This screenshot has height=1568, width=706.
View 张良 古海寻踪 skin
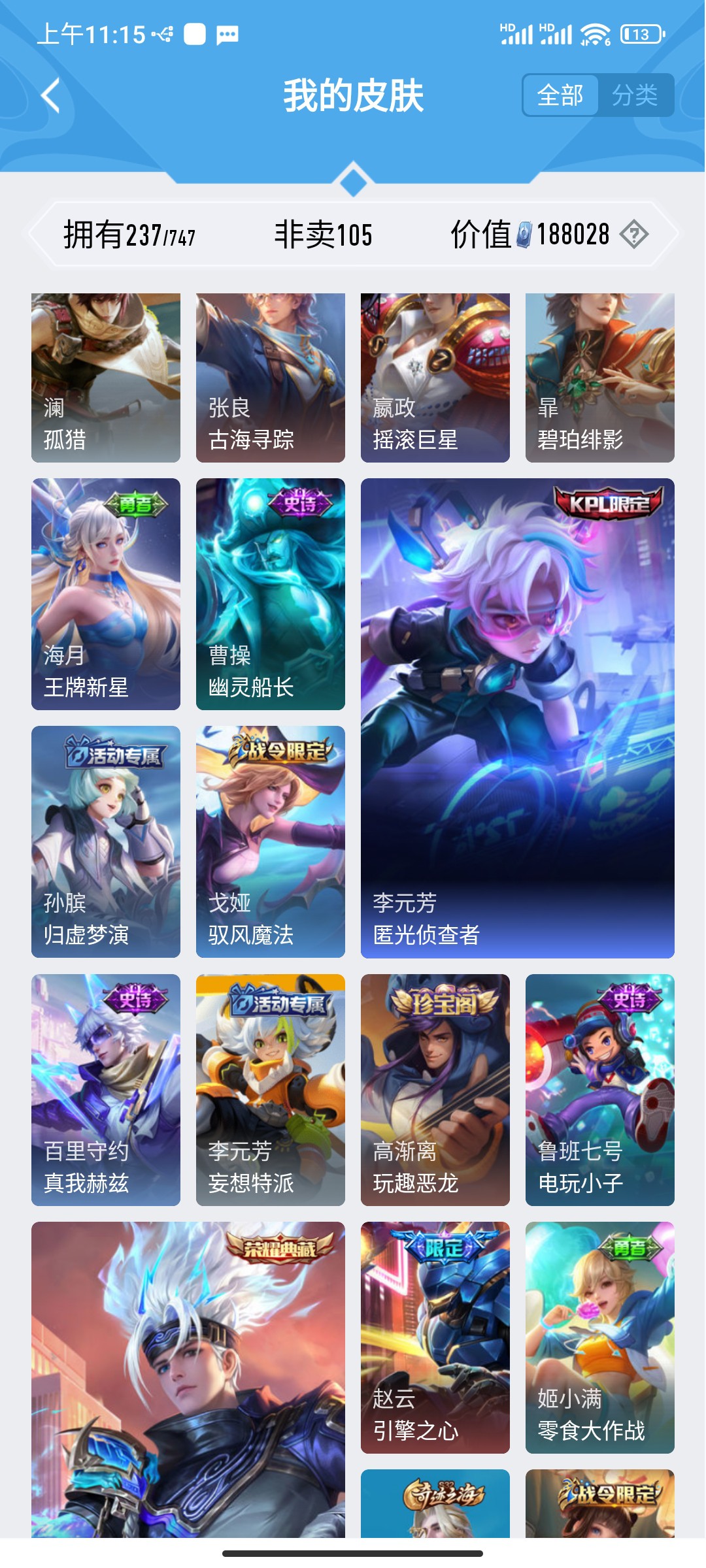click(271, 378)
